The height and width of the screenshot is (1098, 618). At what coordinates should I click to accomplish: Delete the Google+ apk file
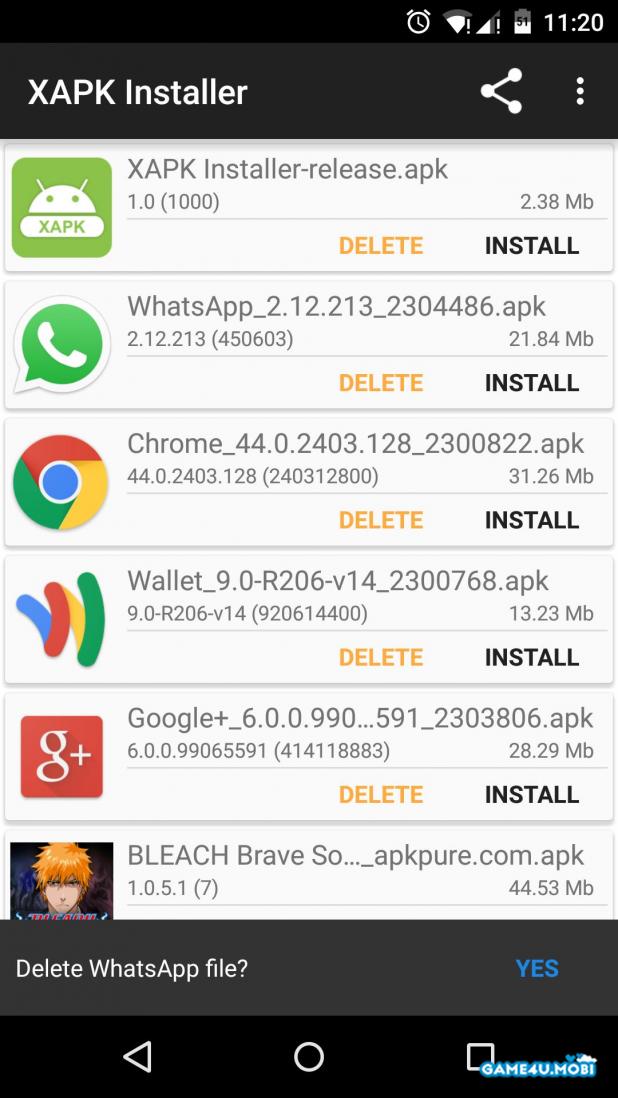point(381,794)
